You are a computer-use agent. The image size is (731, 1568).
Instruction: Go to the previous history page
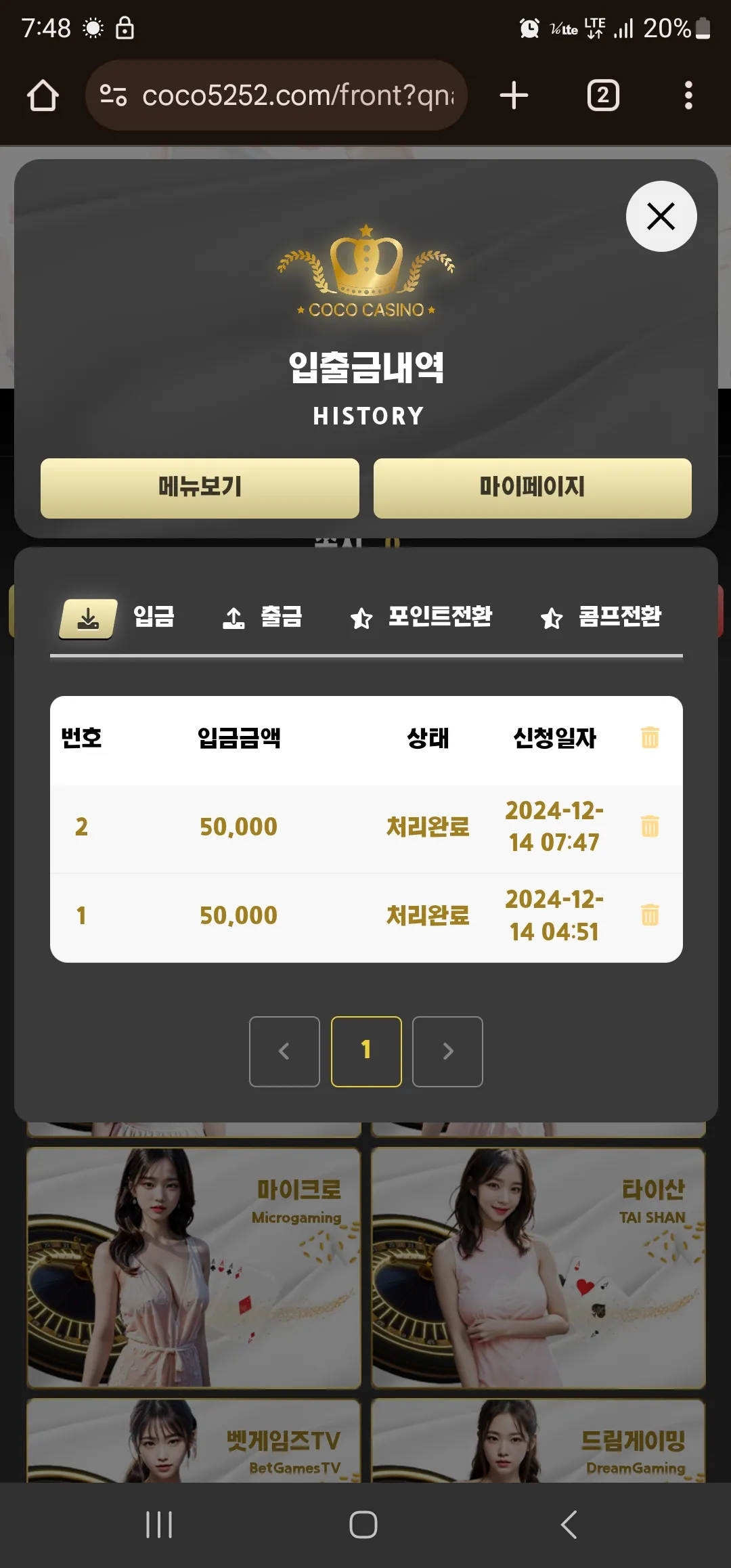(284, 1051)
